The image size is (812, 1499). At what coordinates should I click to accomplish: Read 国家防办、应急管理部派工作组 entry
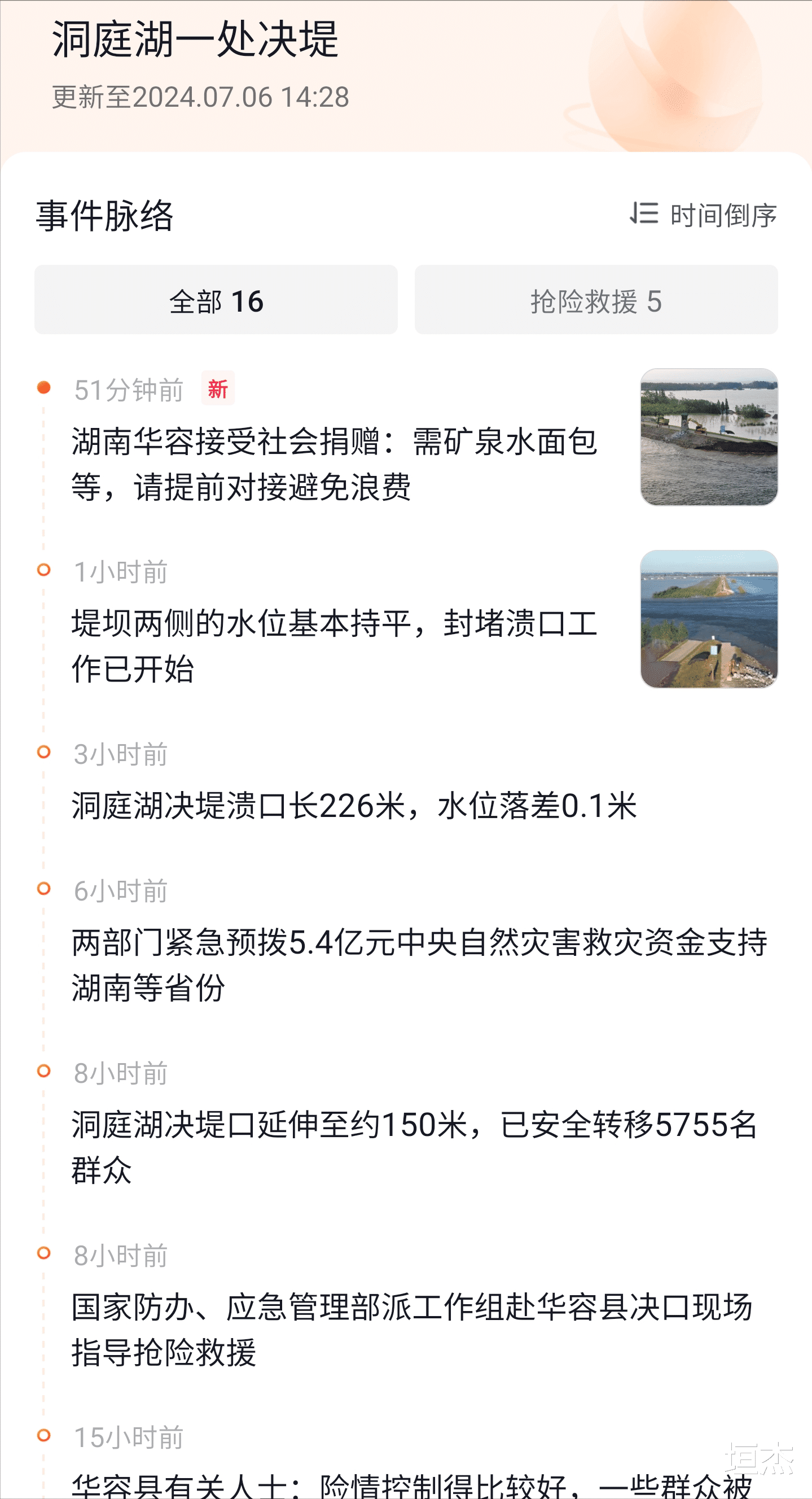(412, 1329)
